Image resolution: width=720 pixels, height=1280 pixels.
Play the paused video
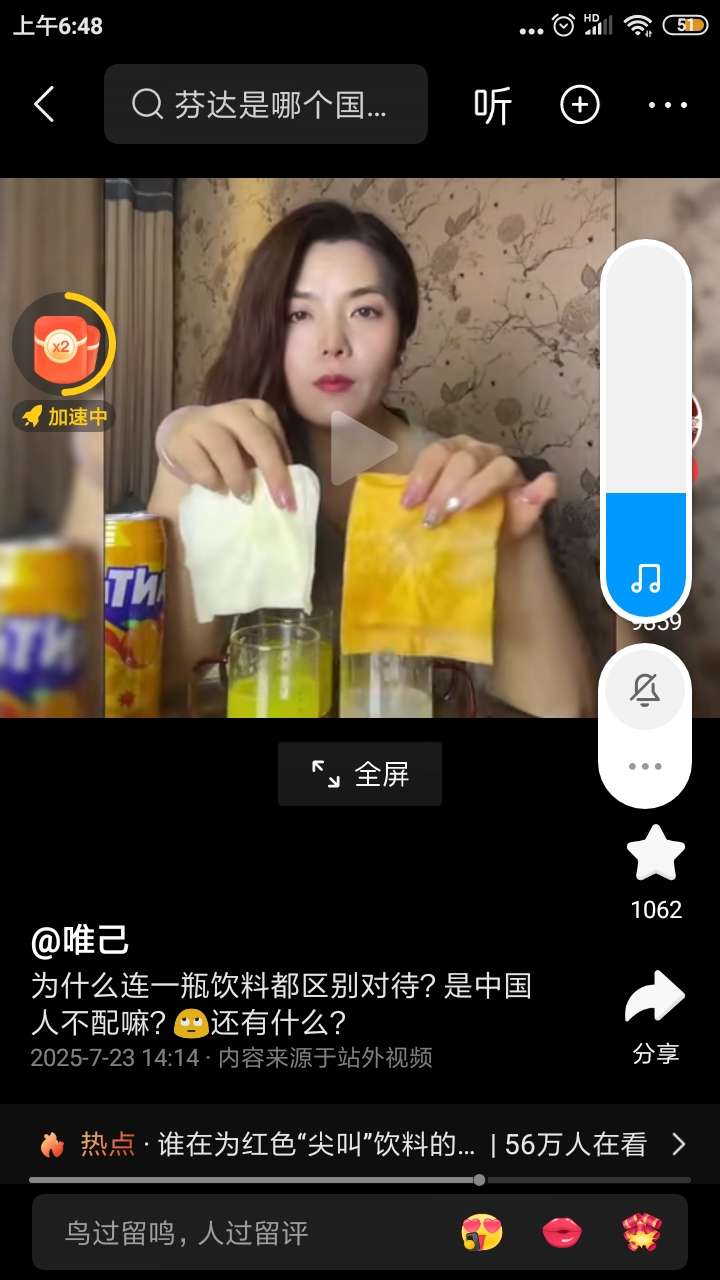(360, 447)
